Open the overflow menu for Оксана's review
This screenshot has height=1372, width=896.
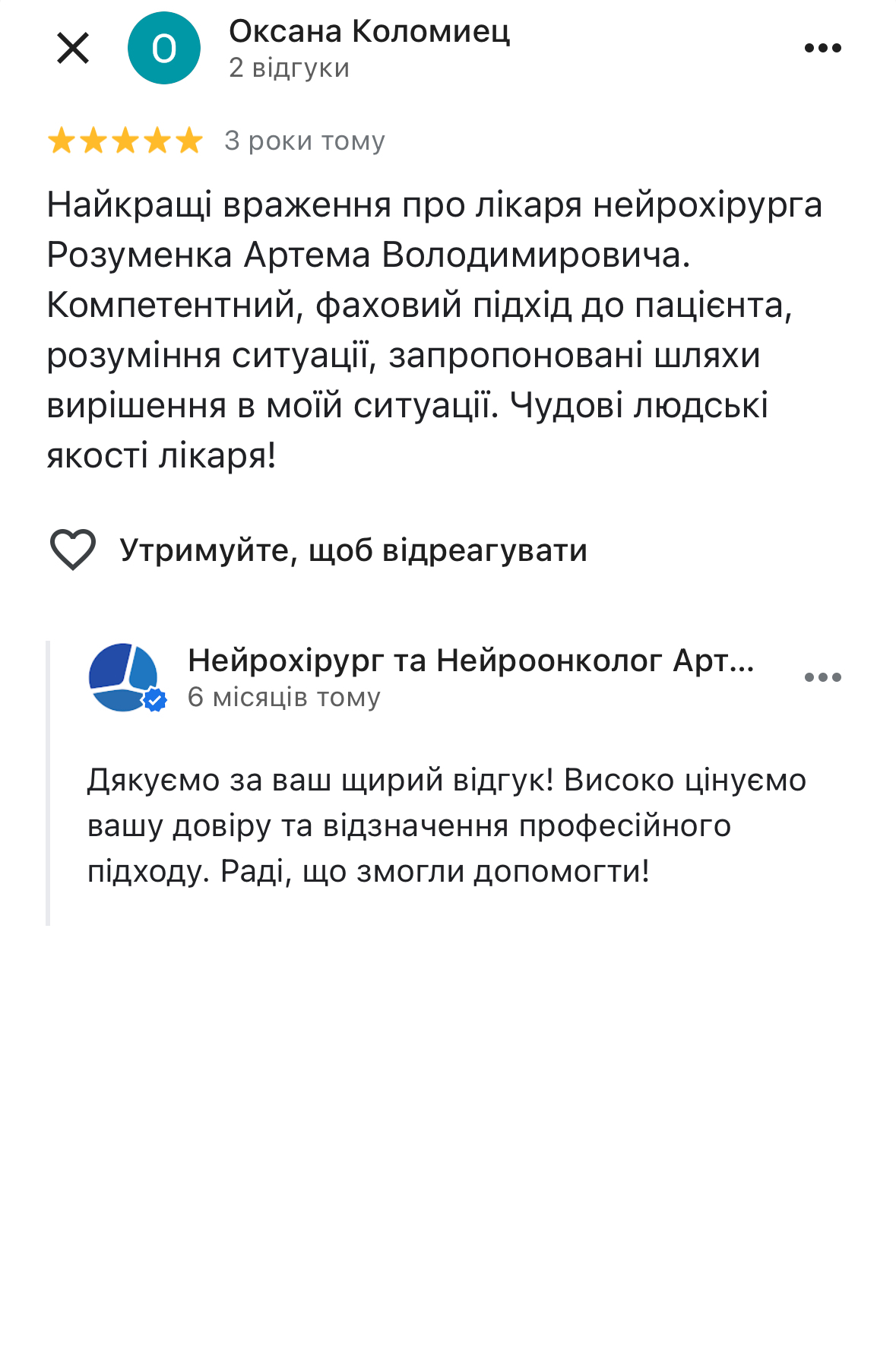coord(822,49)
